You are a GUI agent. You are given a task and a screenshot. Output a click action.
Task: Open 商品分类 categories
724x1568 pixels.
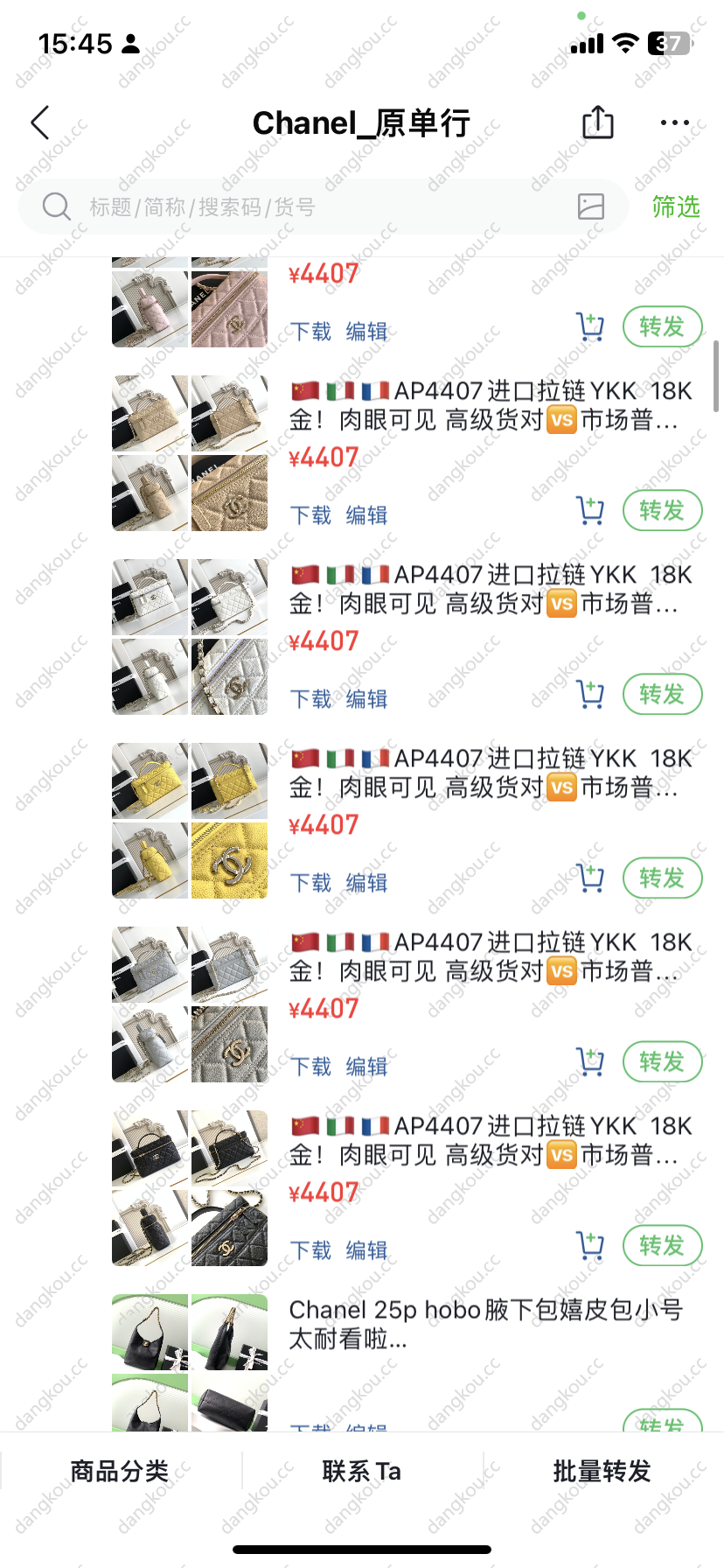120,1471
